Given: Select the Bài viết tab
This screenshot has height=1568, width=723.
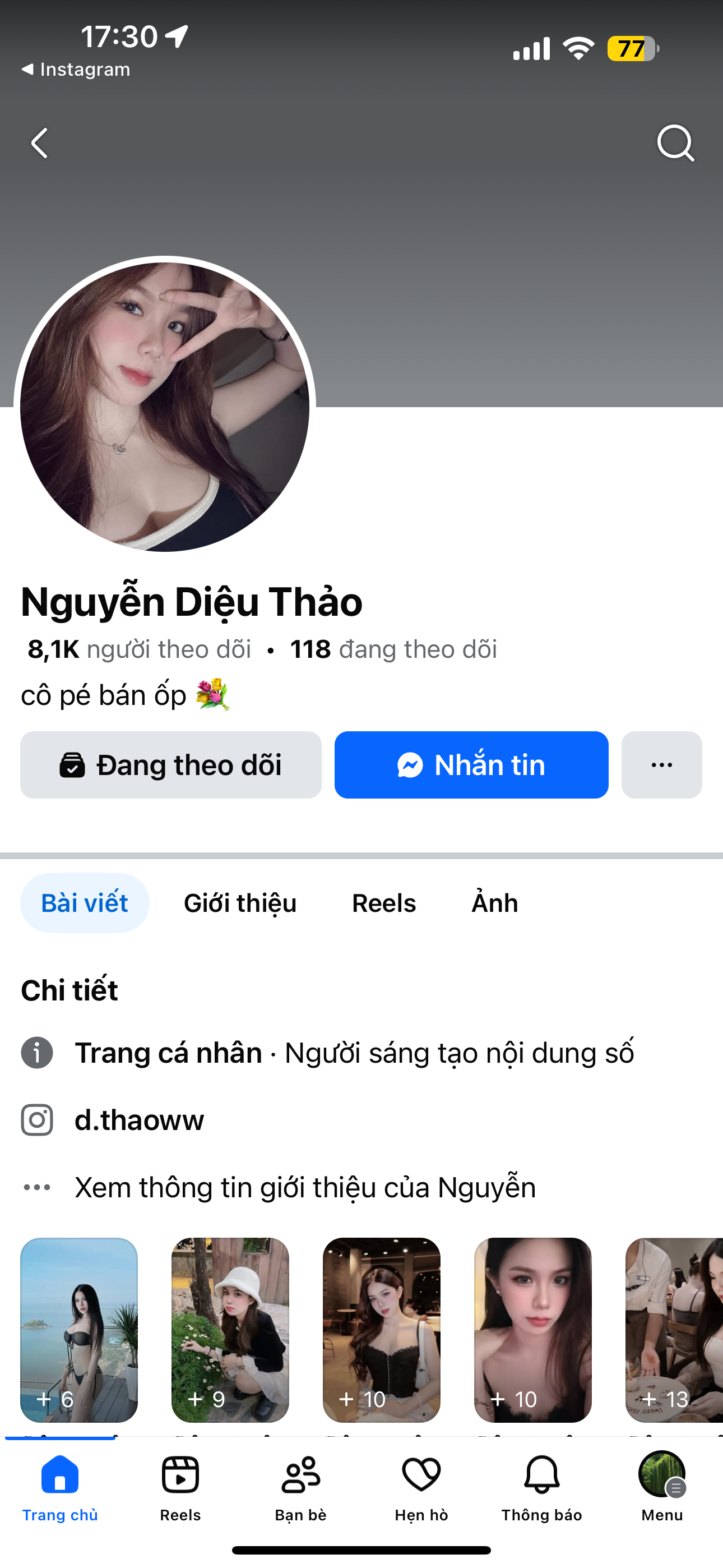Looking at the screenshot, I should (85, 903).
